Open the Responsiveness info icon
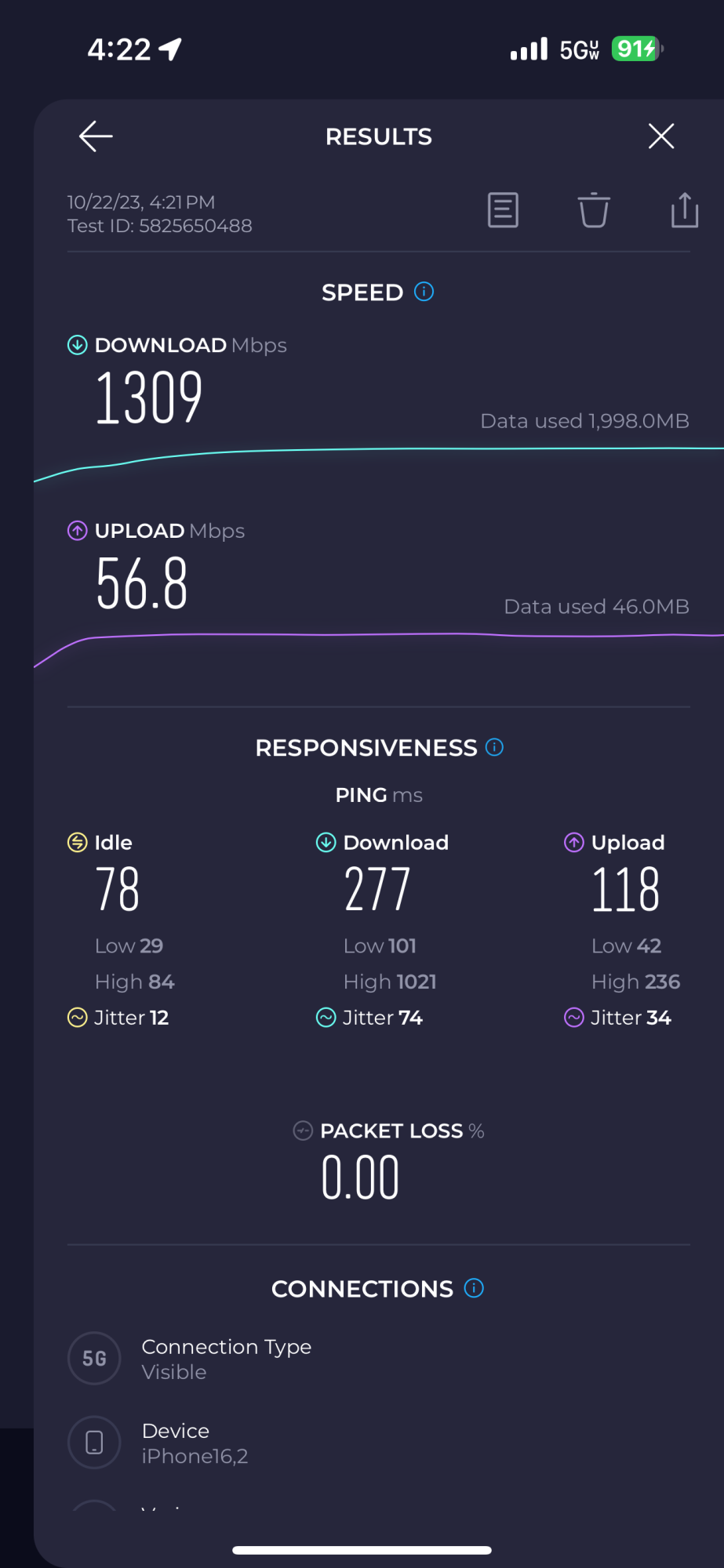724x1568 pixels. click(494, 747)
